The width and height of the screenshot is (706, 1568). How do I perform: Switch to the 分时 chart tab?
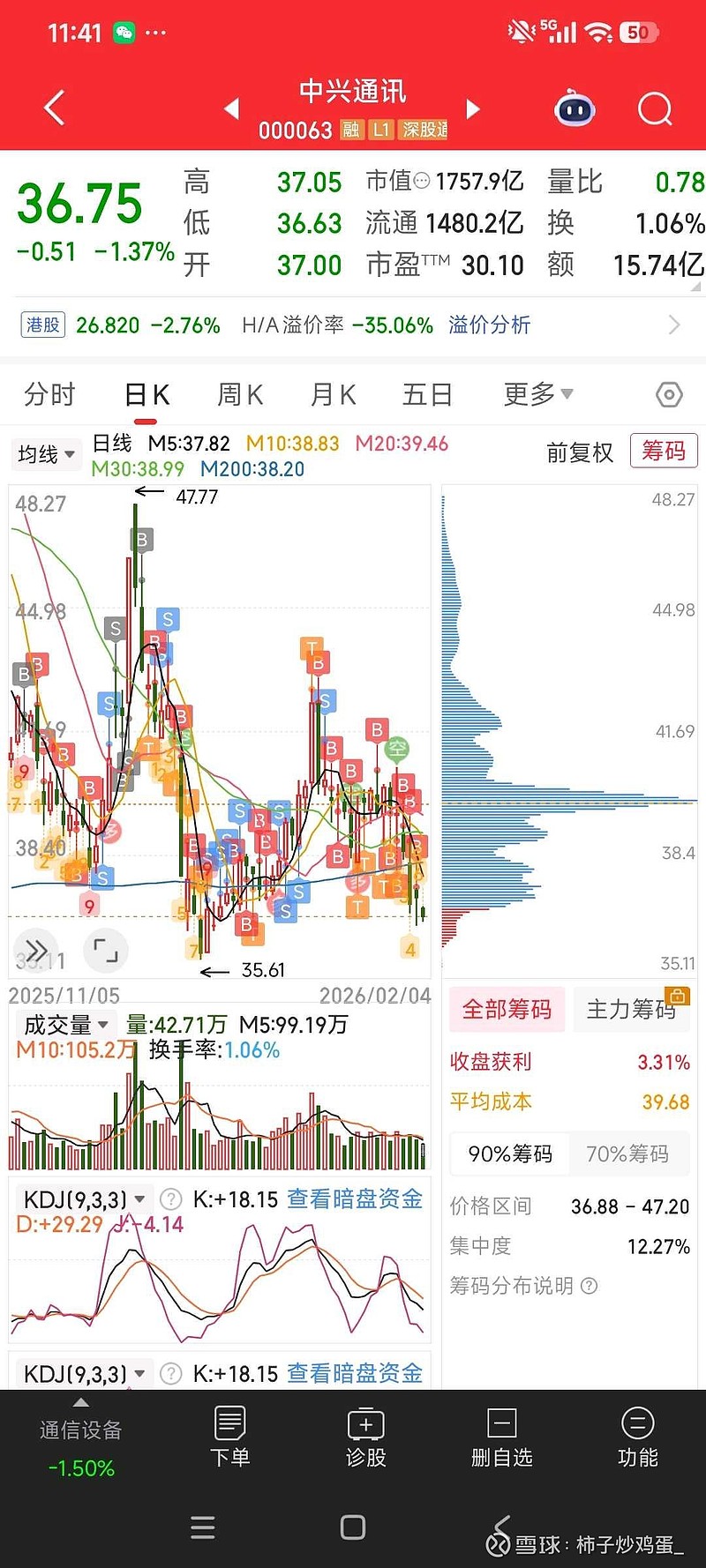(49, 394)
